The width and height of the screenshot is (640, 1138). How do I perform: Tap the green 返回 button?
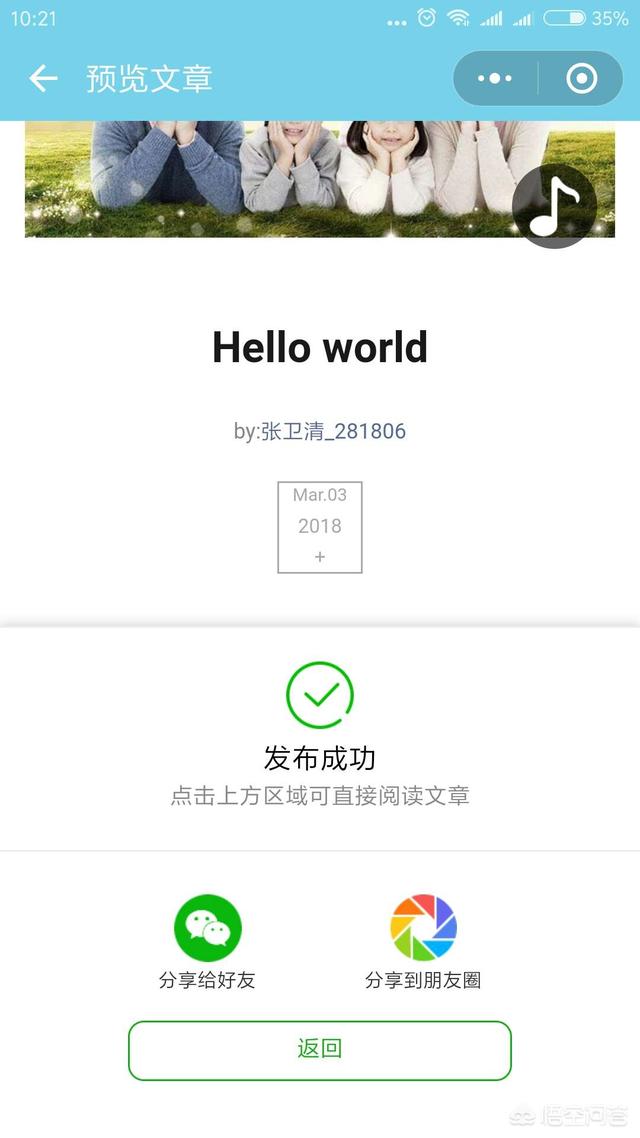[320, 1049]
